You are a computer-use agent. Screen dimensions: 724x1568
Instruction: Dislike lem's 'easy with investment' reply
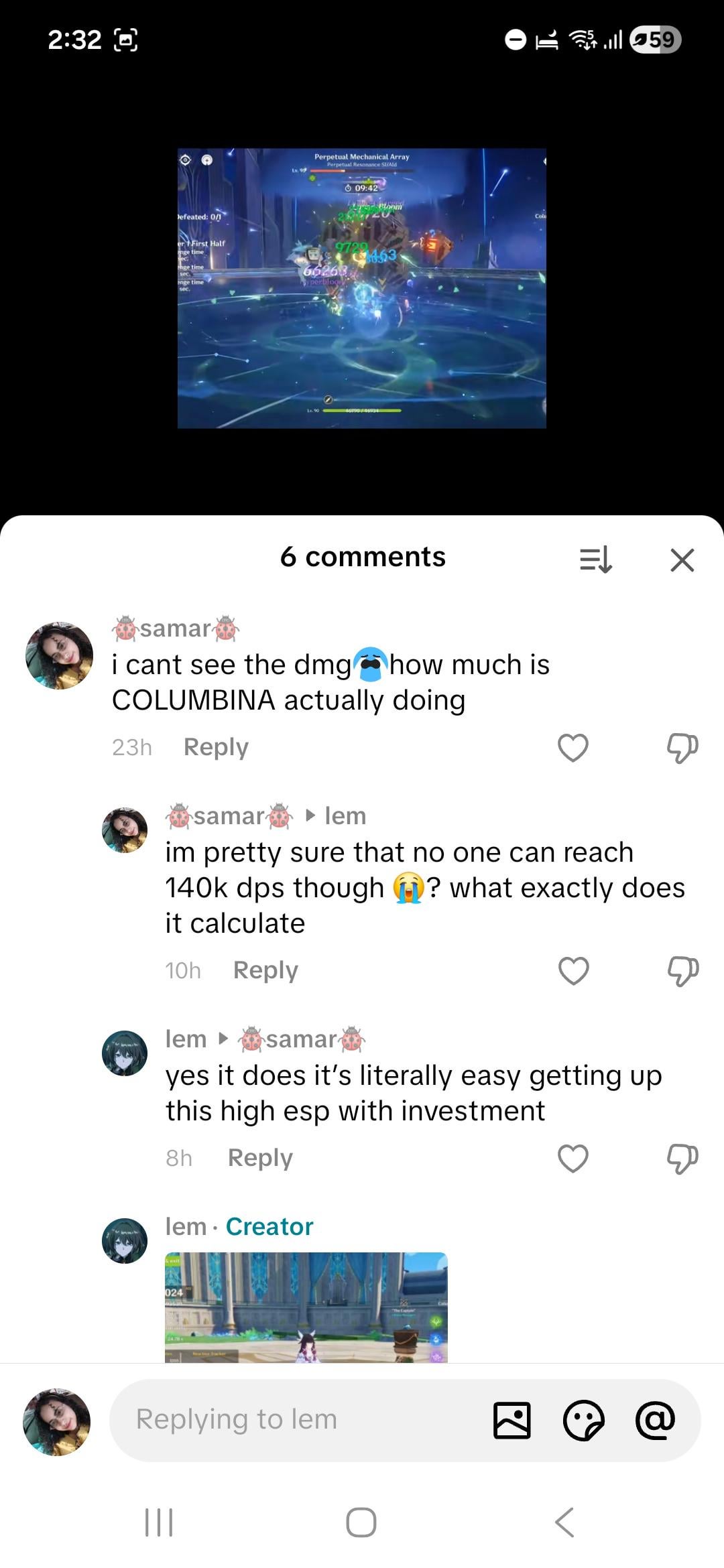pyautogui.click(x=682, y=1159)
